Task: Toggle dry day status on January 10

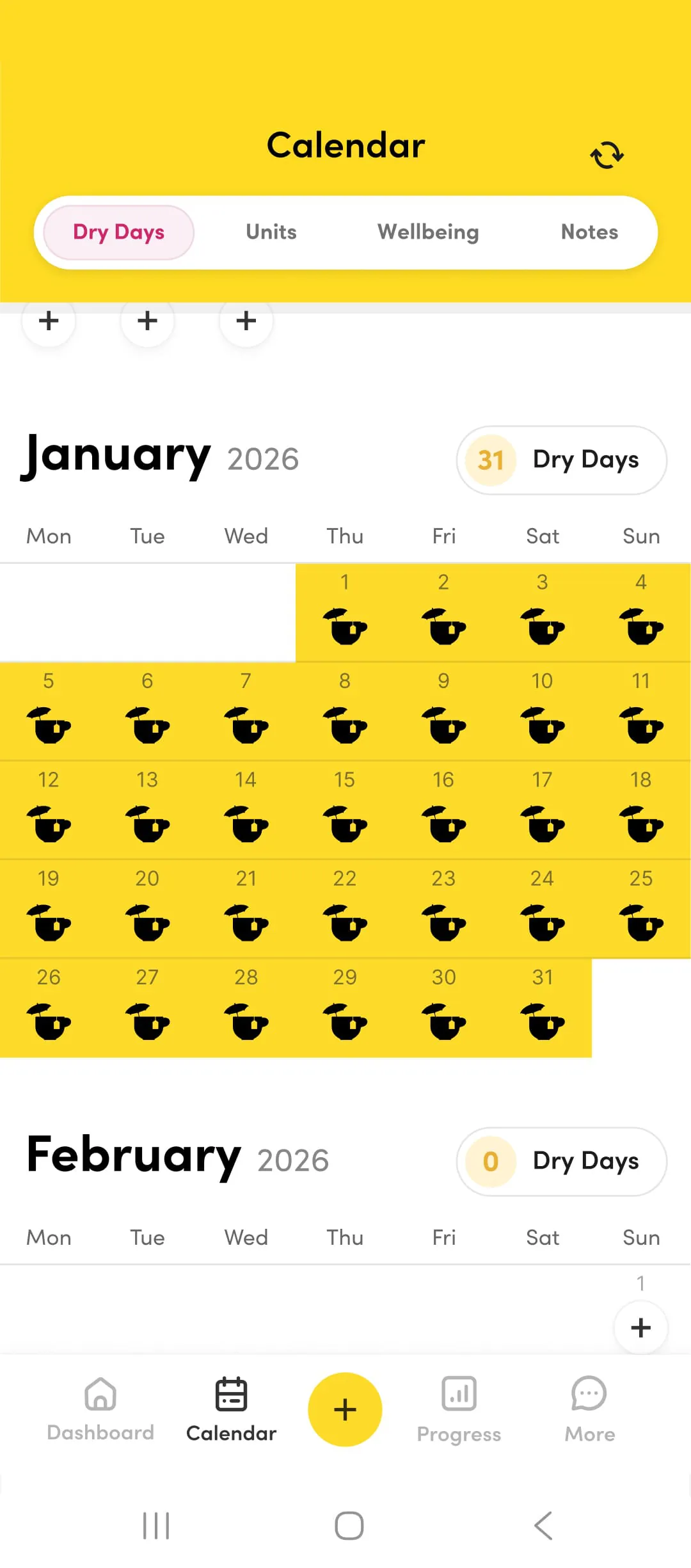Action: click(542, 726)
